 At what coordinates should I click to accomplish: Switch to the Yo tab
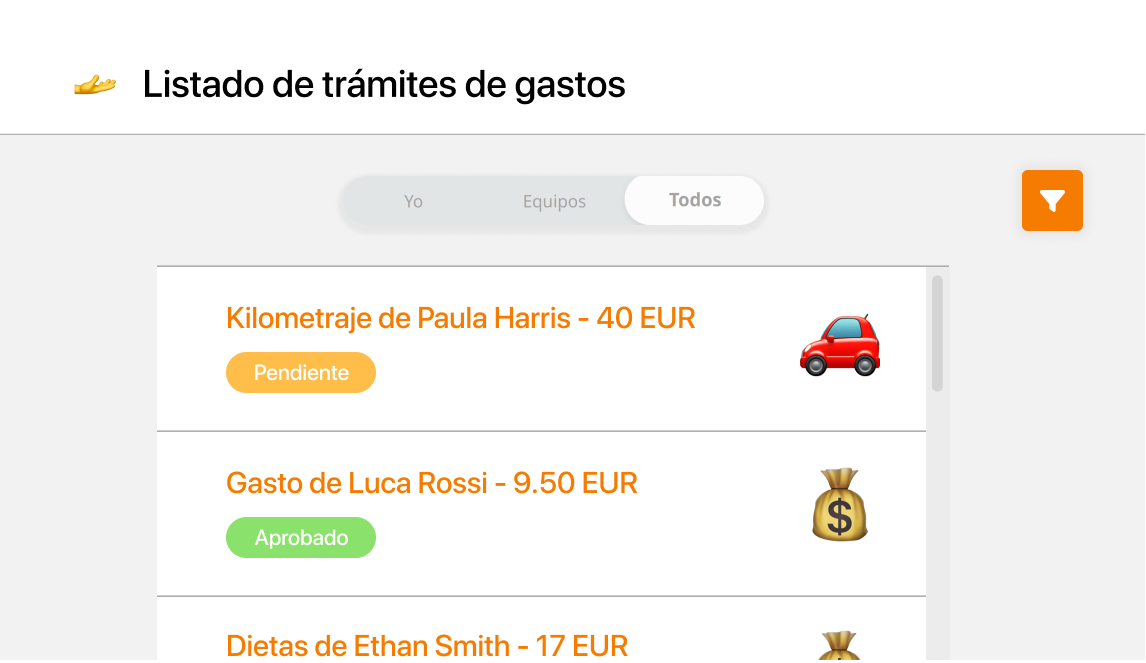tap(413, 201)
